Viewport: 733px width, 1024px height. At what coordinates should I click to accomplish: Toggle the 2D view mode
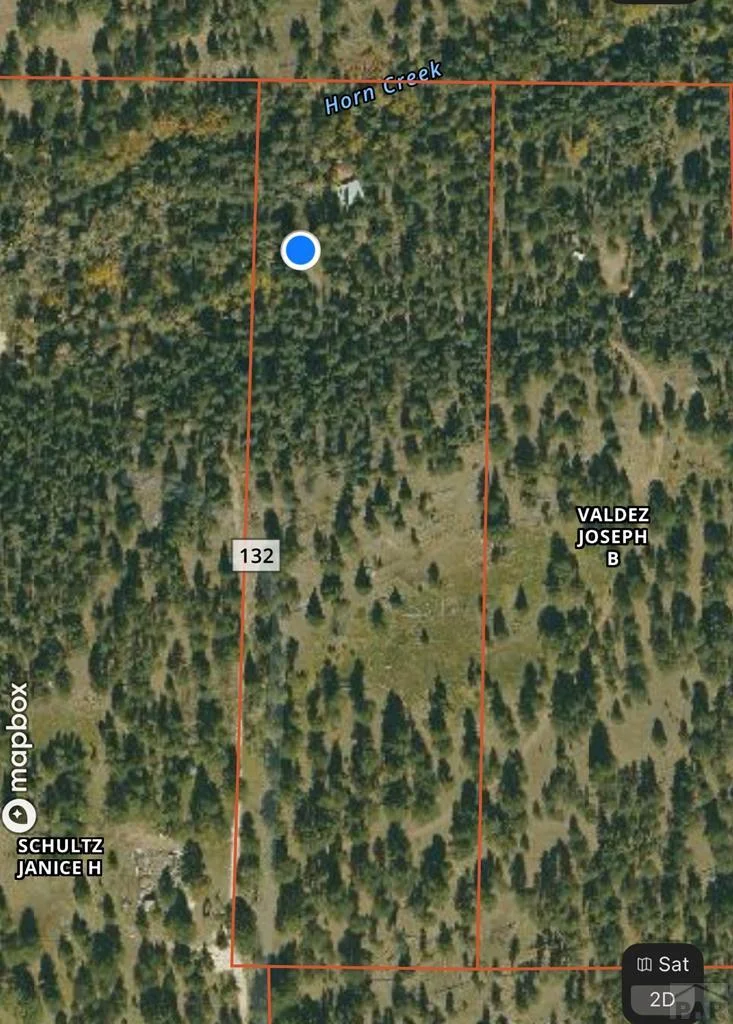662,999
